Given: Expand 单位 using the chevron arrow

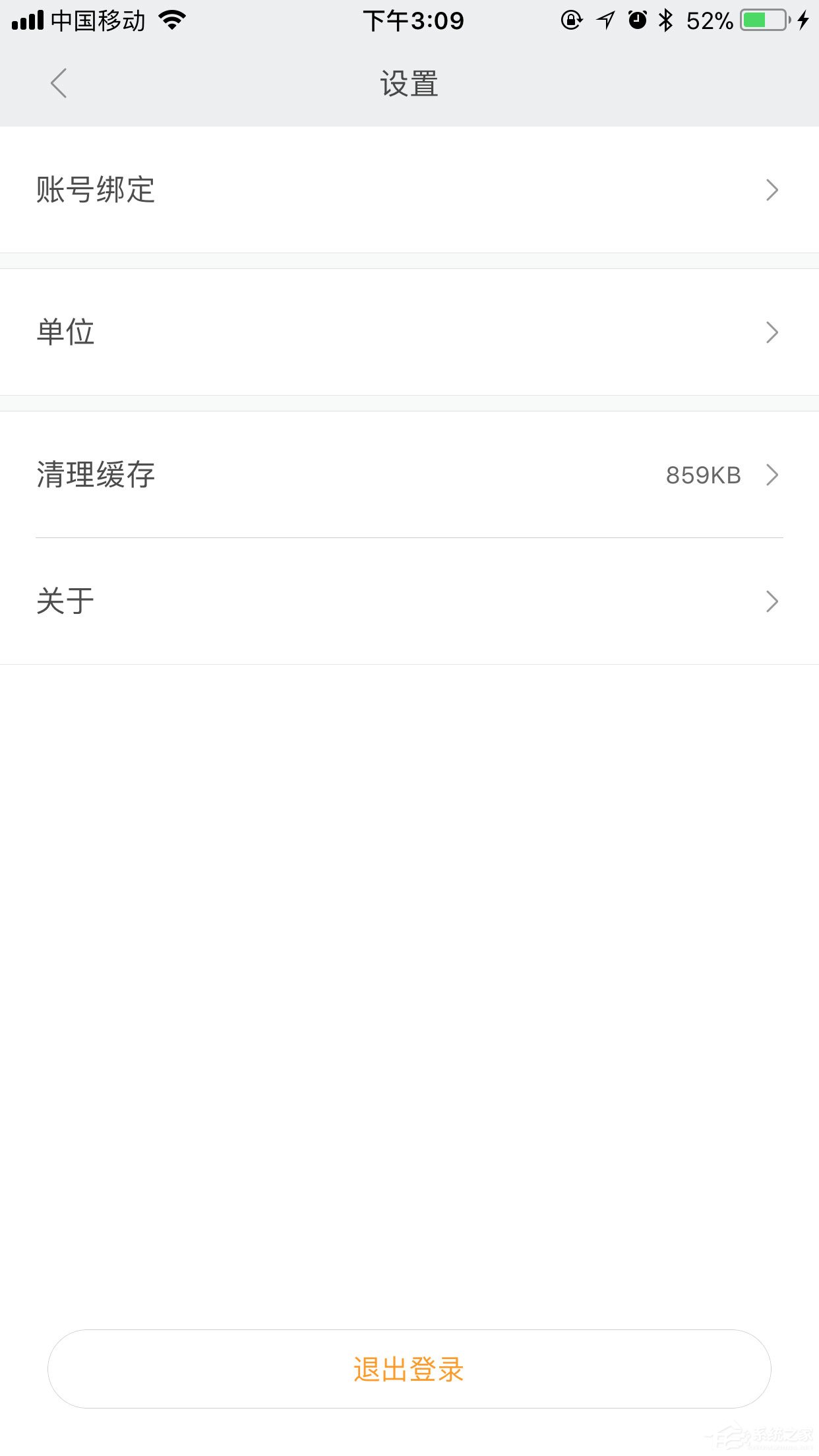Looking at the screenshot, I should pyautogui.click(x=772, y=332).
